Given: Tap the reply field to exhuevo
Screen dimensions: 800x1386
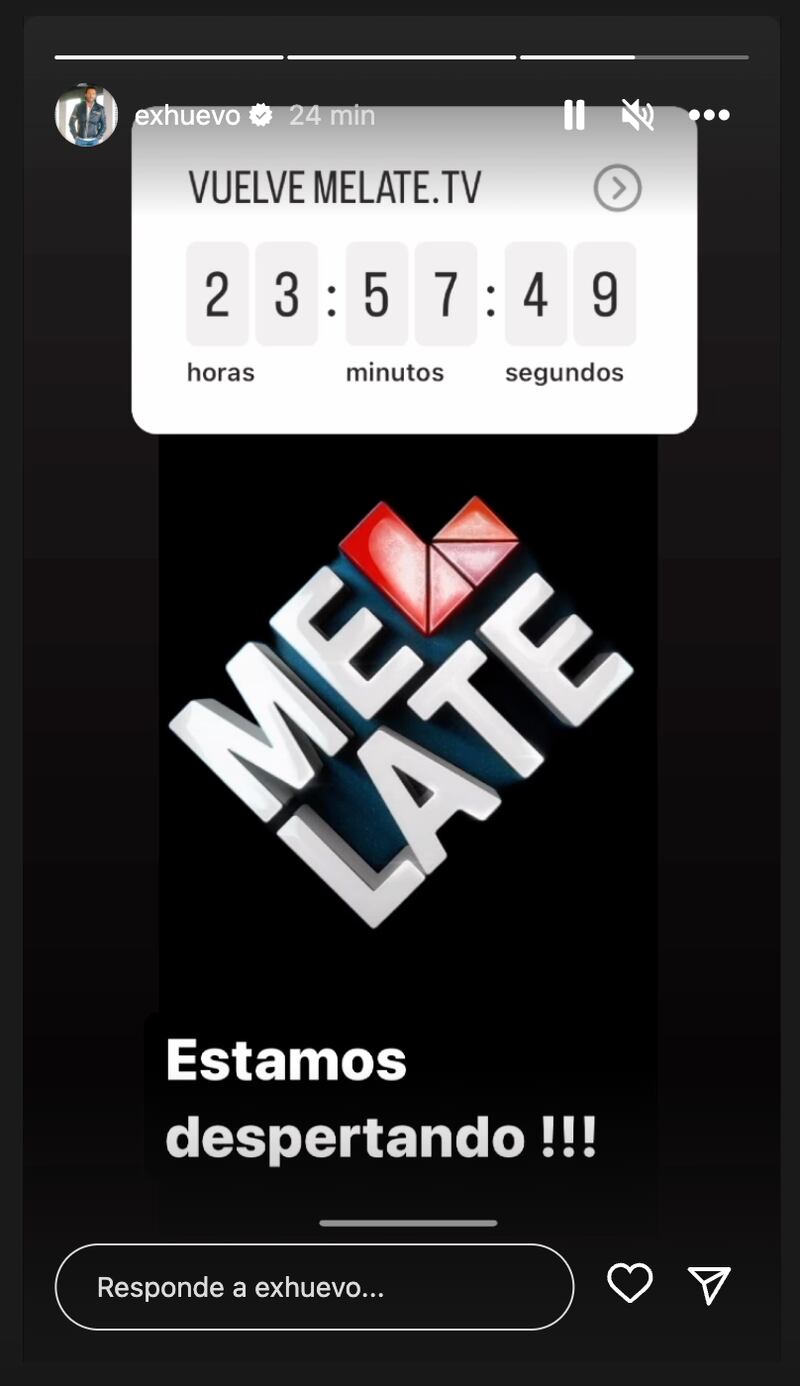Looking at the screenshot, I should [314, 1287].
